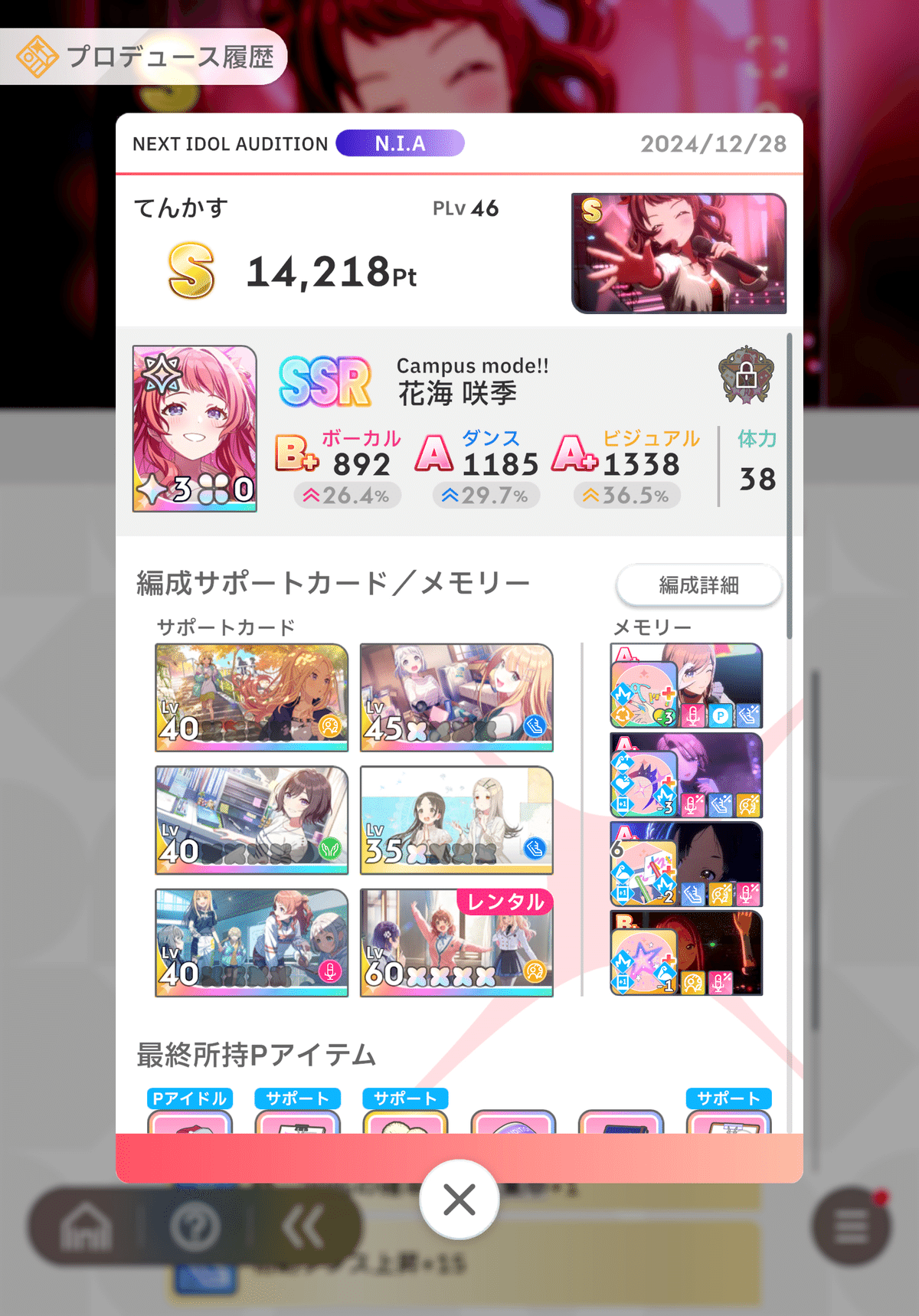
Task: Go to the home screen
Action: [x=86, y=1227]
